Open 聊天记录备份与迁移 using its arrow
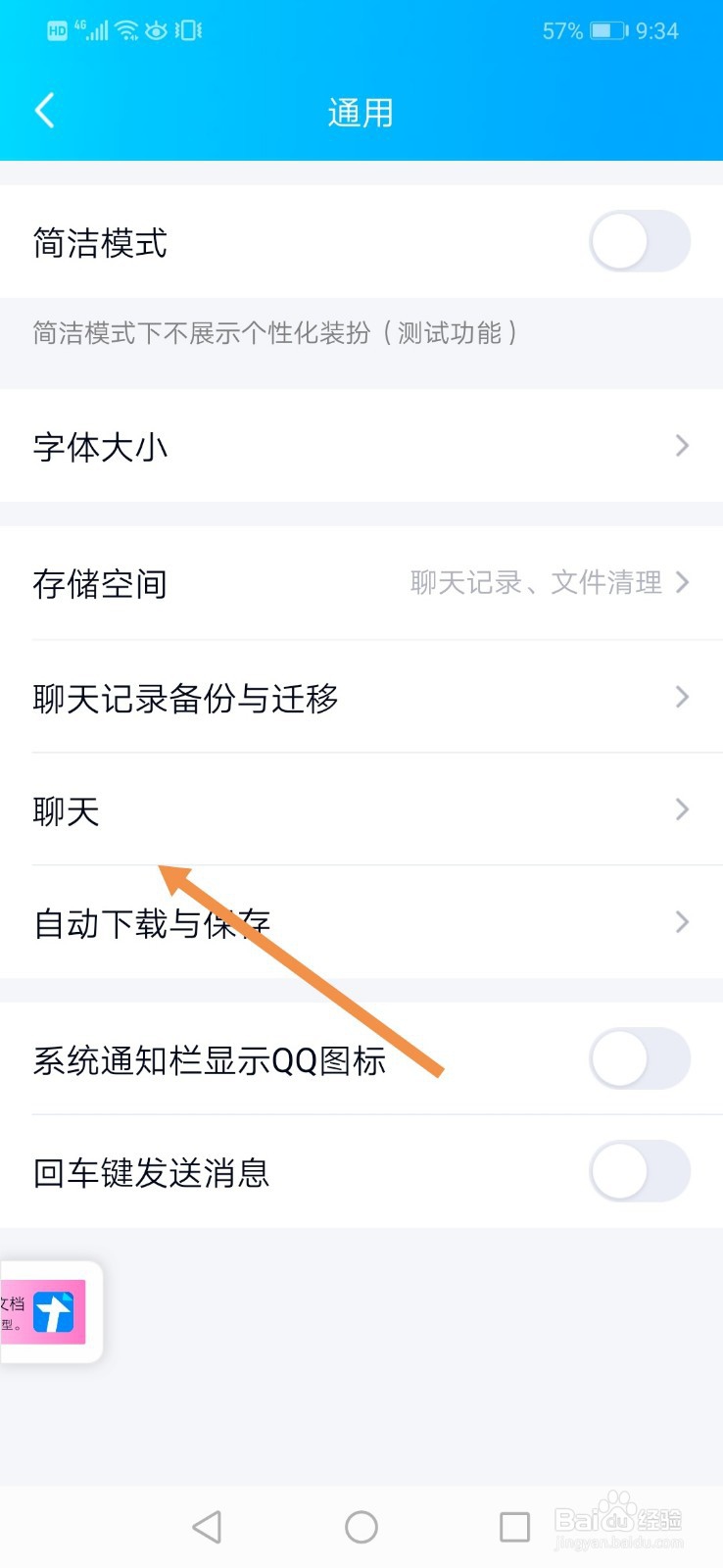 tap(682, 697)
